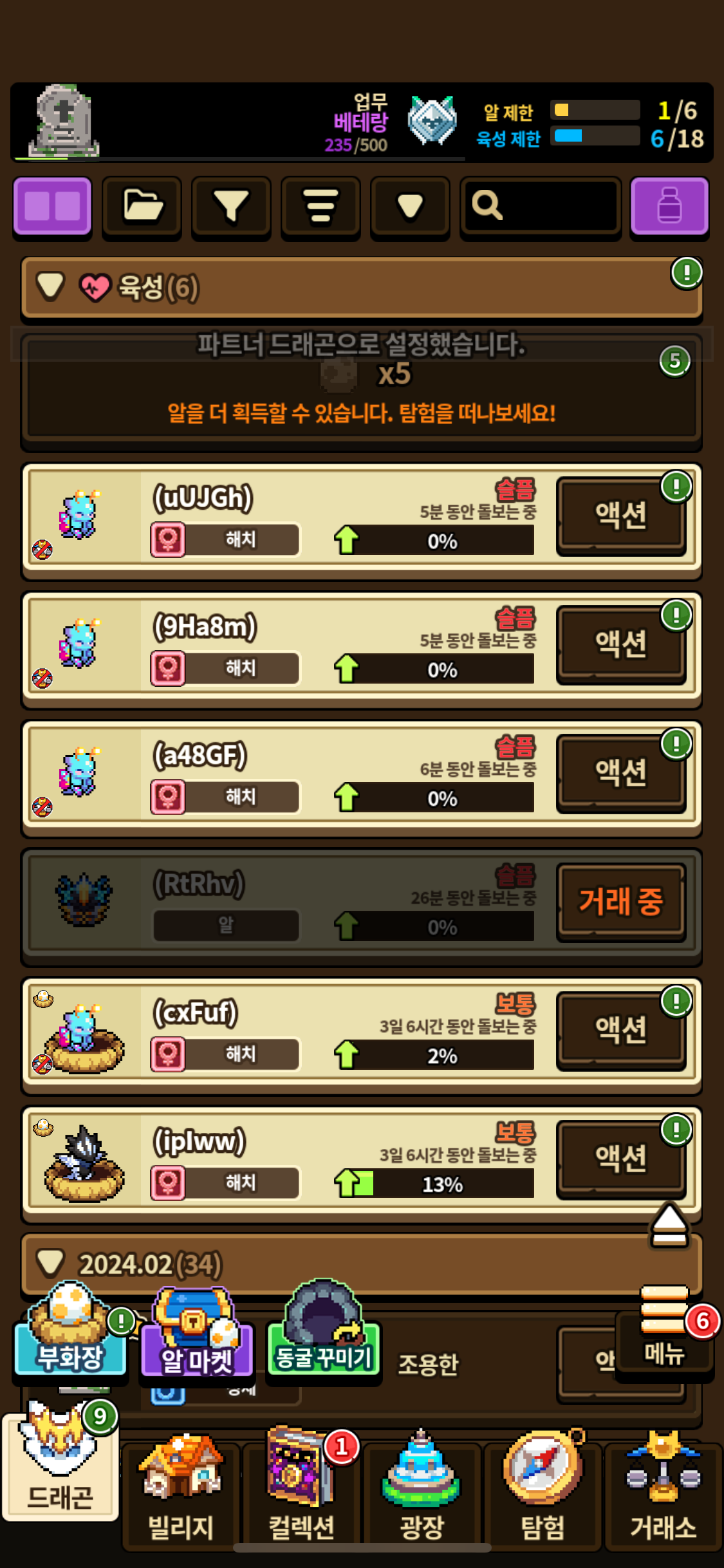This screenshot has width=724, height=1568.
Task: Tap 액션 for dragon (9Ha8m)
Action: (620, 644)
